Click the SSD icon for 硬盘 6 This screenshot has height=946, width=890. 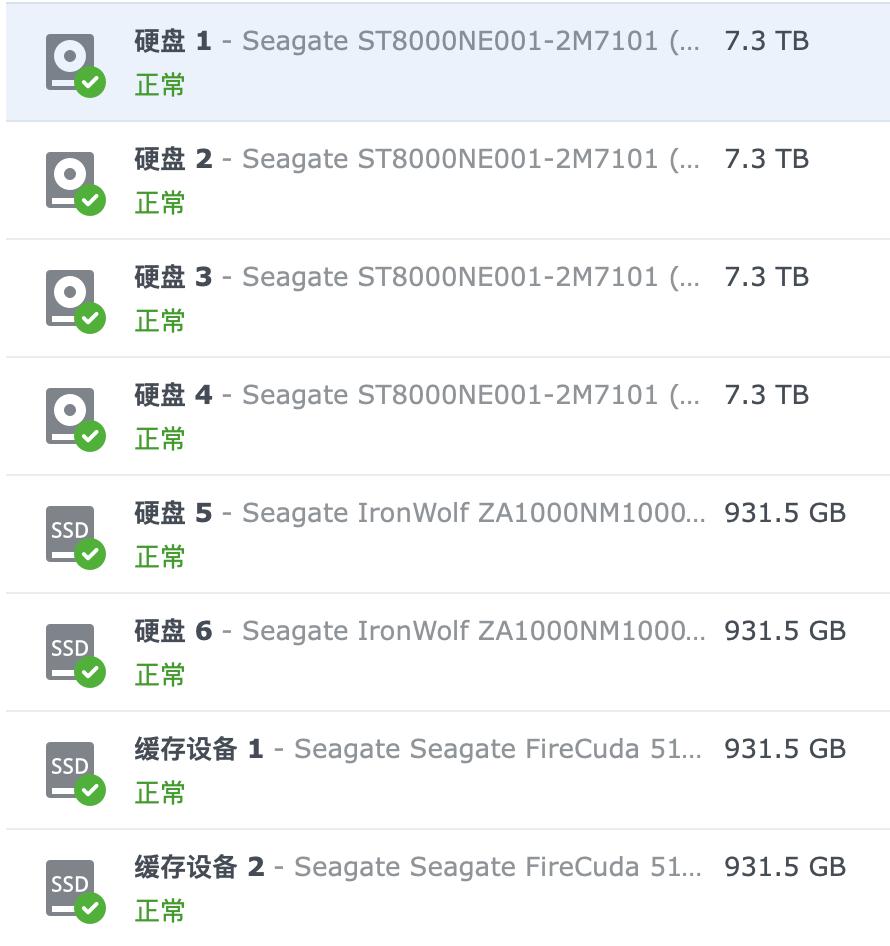(x=69, y=650)
